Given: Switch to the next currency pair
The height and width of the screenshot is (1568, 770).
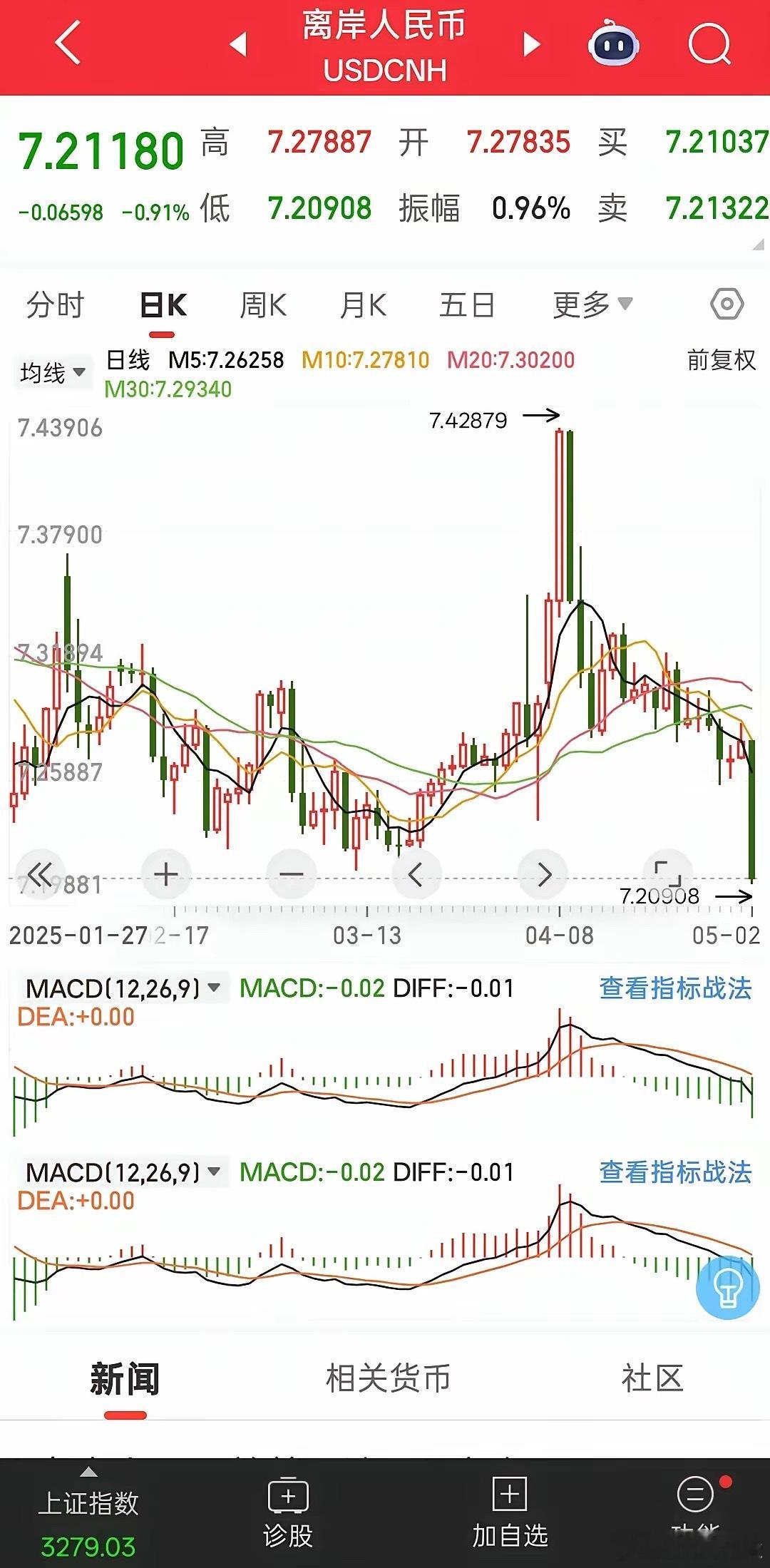Looking at the screenshot, I should pyautogui.click(x=532, y=44).
